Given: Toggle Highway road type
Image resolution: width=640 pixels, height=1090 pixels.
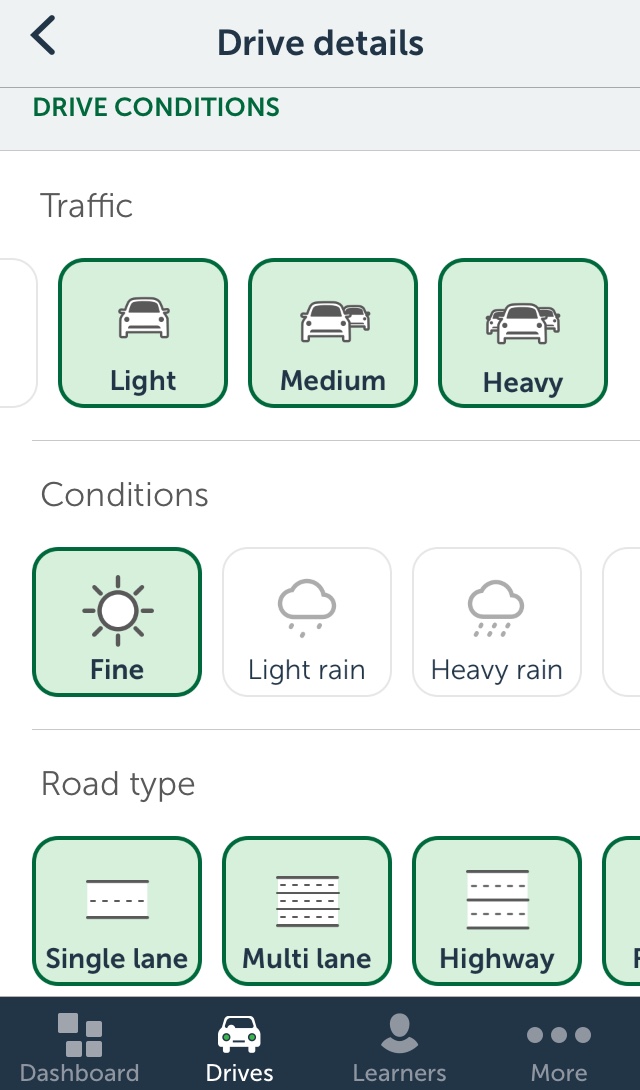Looking at the screenshot, I should (496, 911).
